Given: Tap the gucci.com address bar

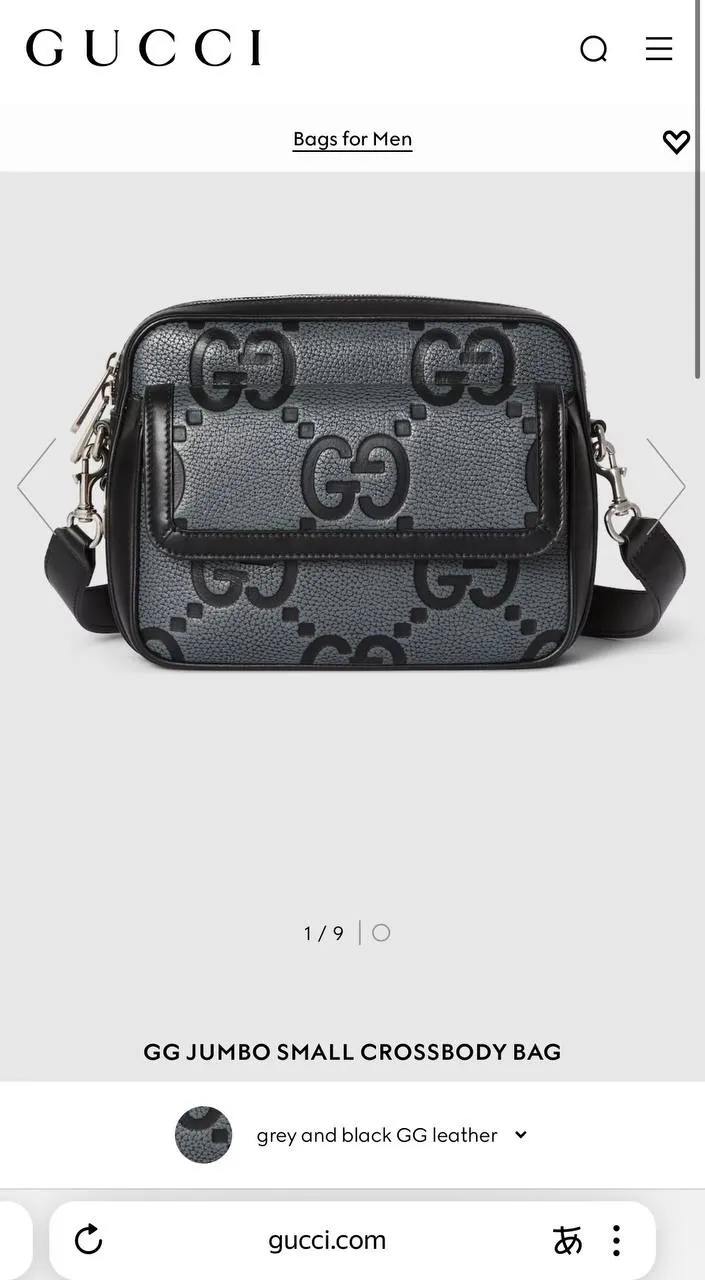Looking at the screenshot, I should tap(327, 1240).
